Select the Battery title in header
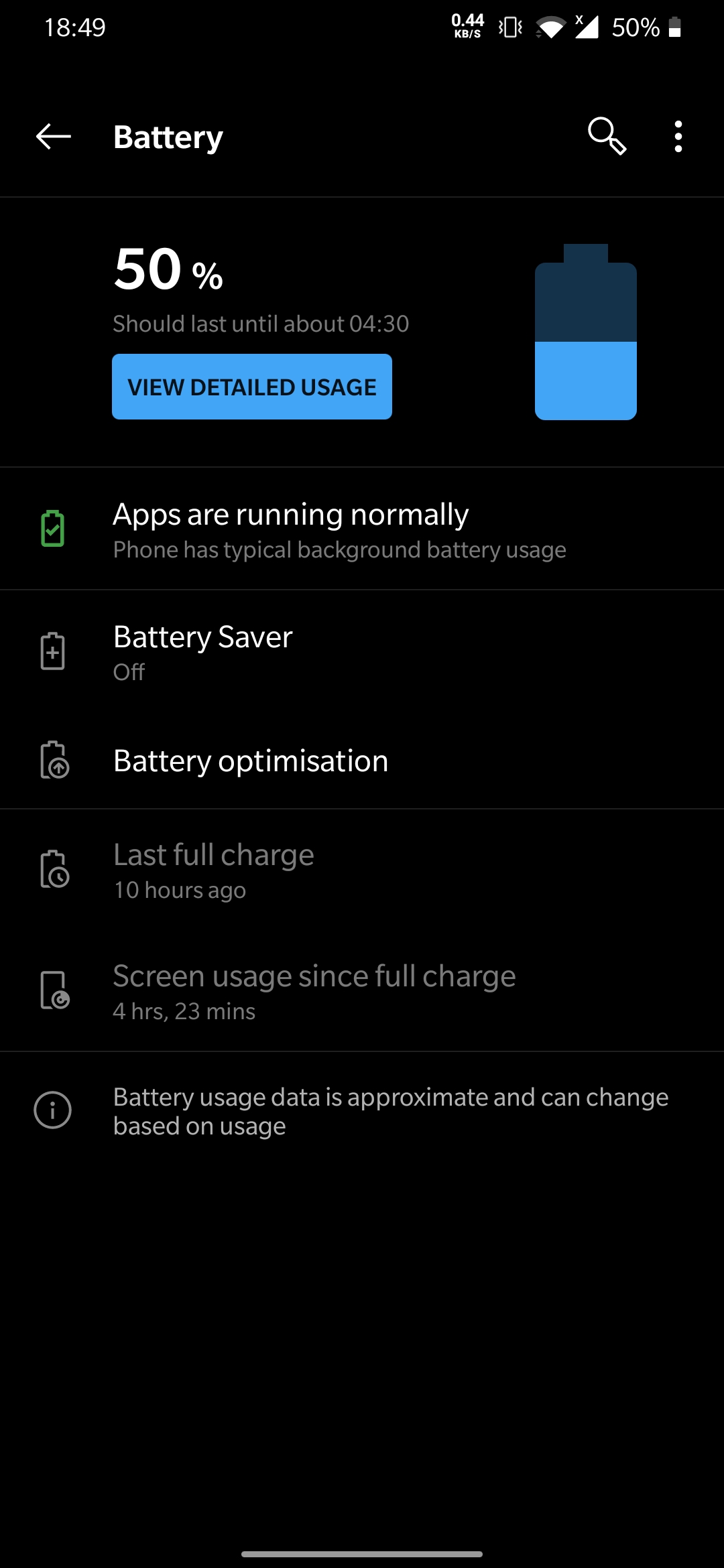 point(168,136)
